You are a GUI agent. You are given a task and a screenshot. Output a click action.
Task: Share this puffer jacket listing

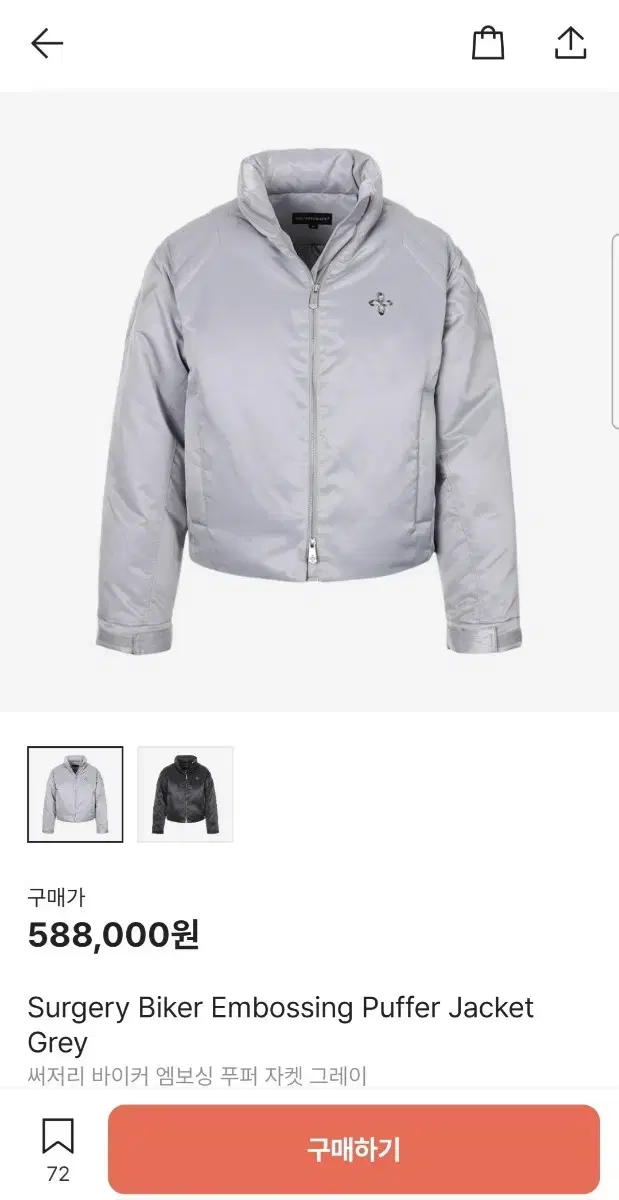pyautogui.click(x=570, y=43)
